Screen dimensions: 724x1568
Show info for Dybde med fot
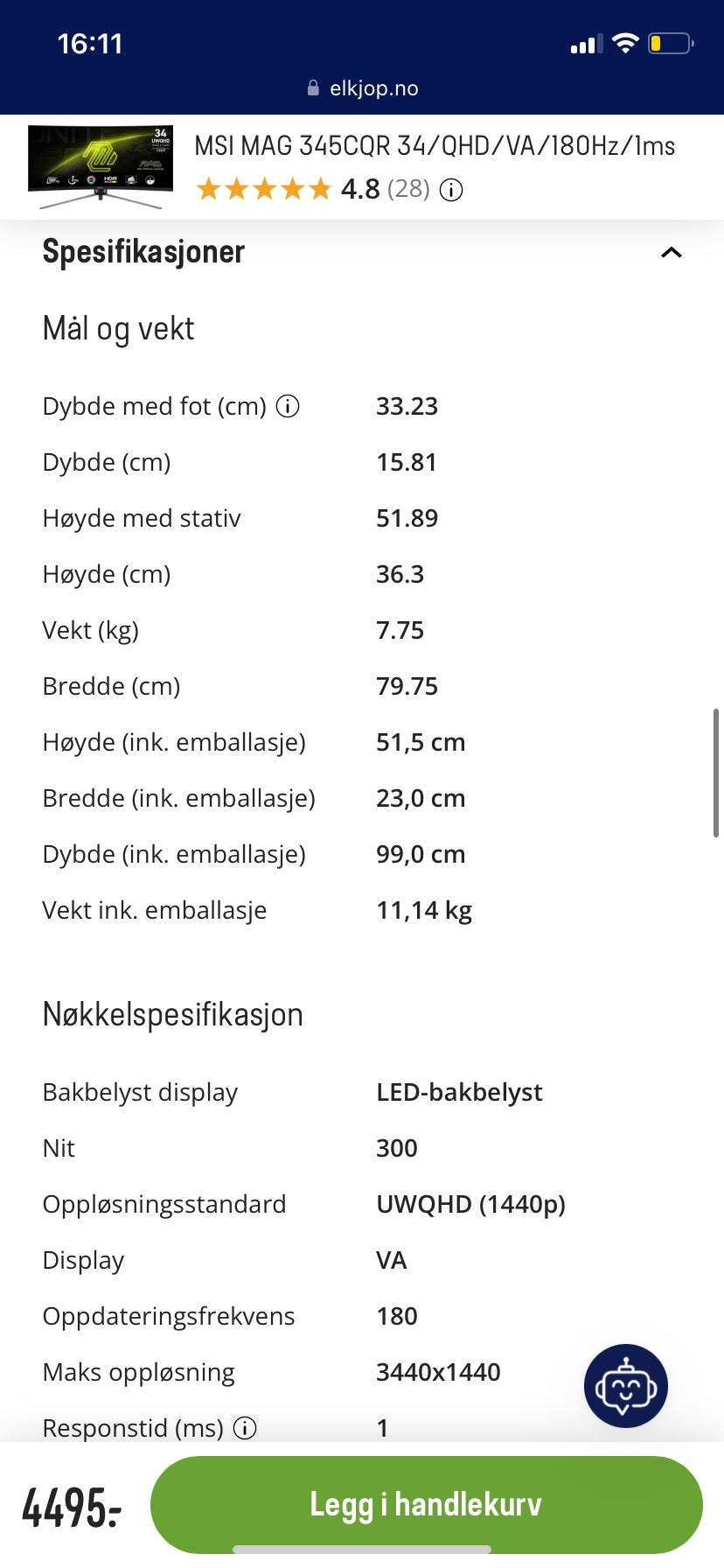(x=288, y=406)
